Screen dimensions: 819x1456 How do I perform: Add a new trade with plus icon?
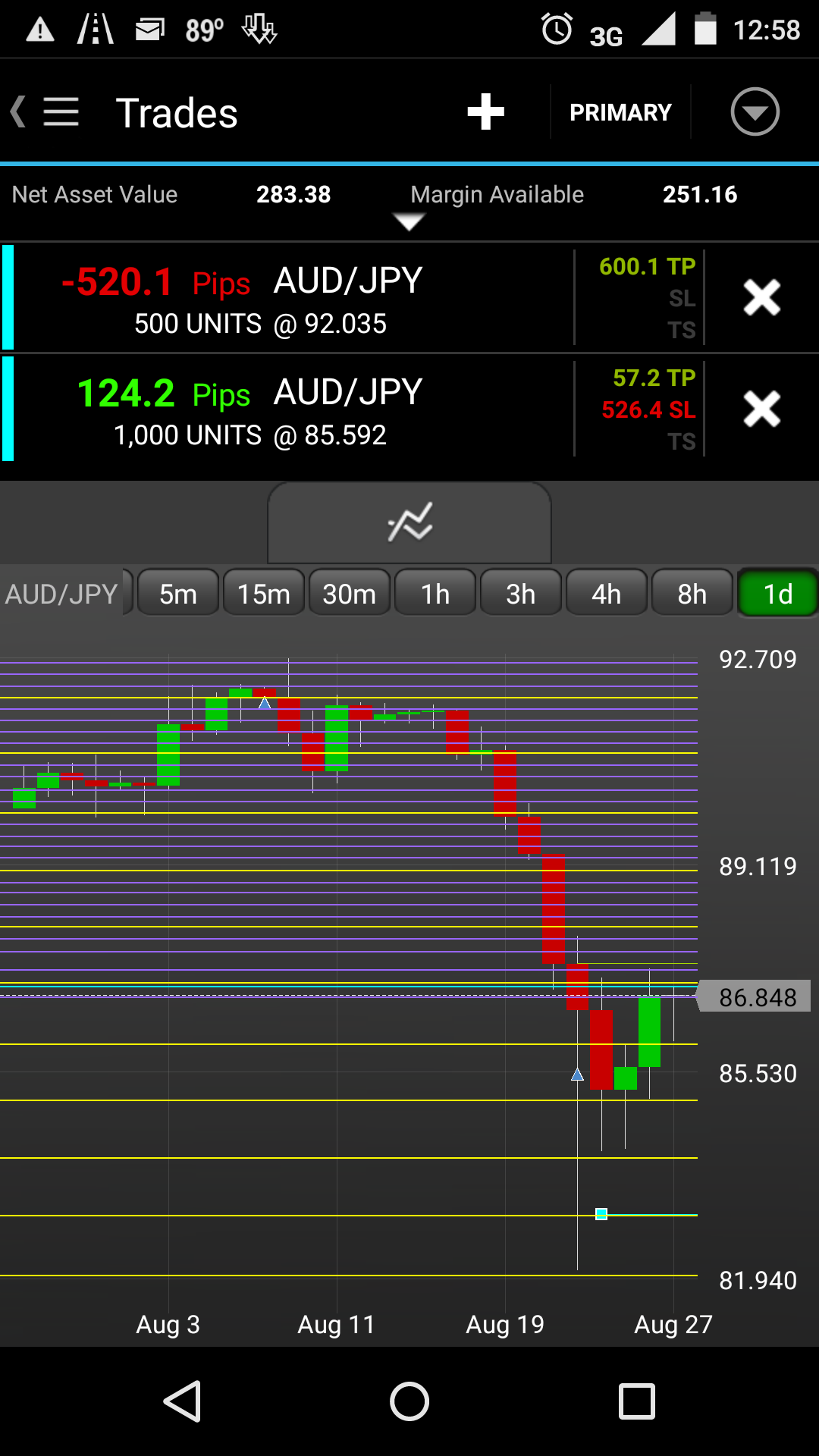[x=485, y=112]
